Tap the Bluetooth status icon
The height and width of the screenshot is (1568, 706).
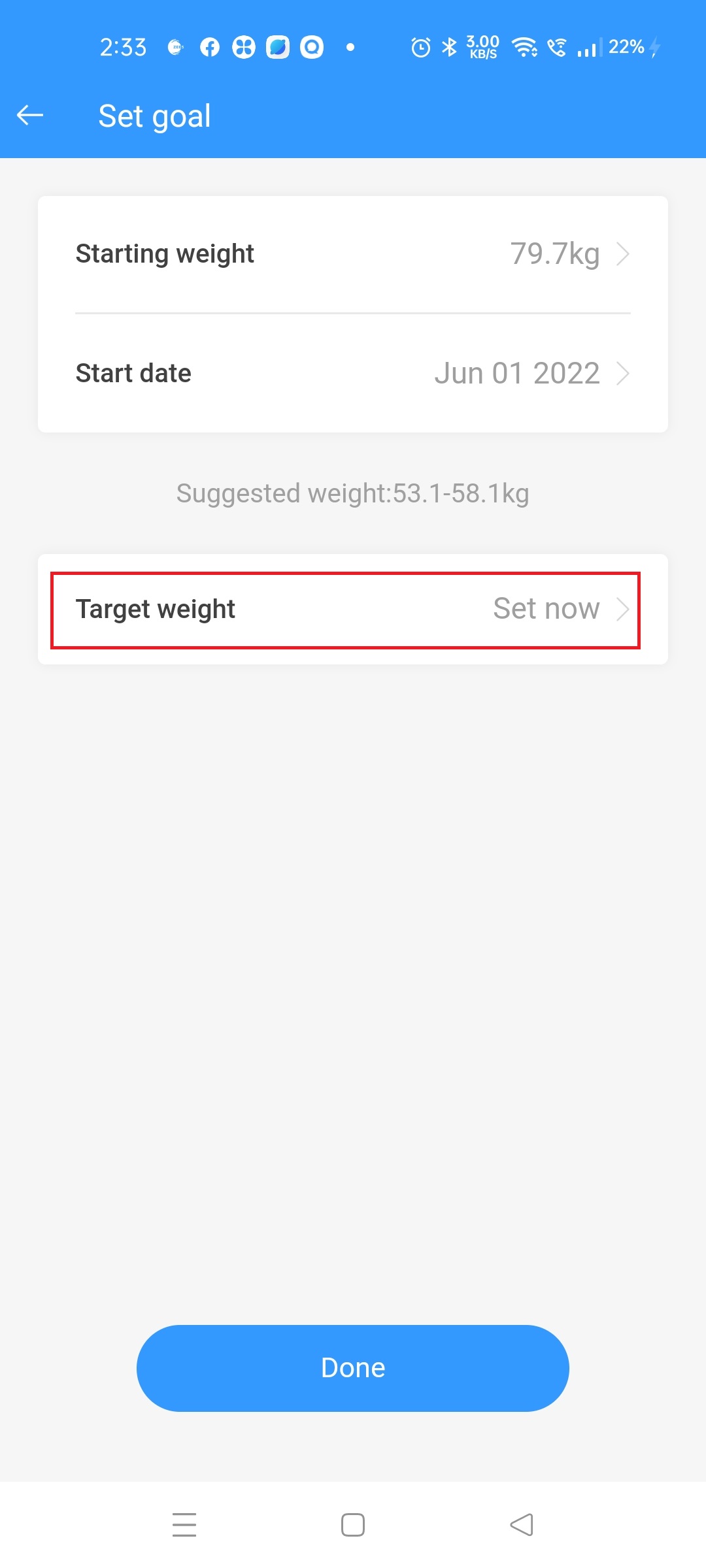448,46
